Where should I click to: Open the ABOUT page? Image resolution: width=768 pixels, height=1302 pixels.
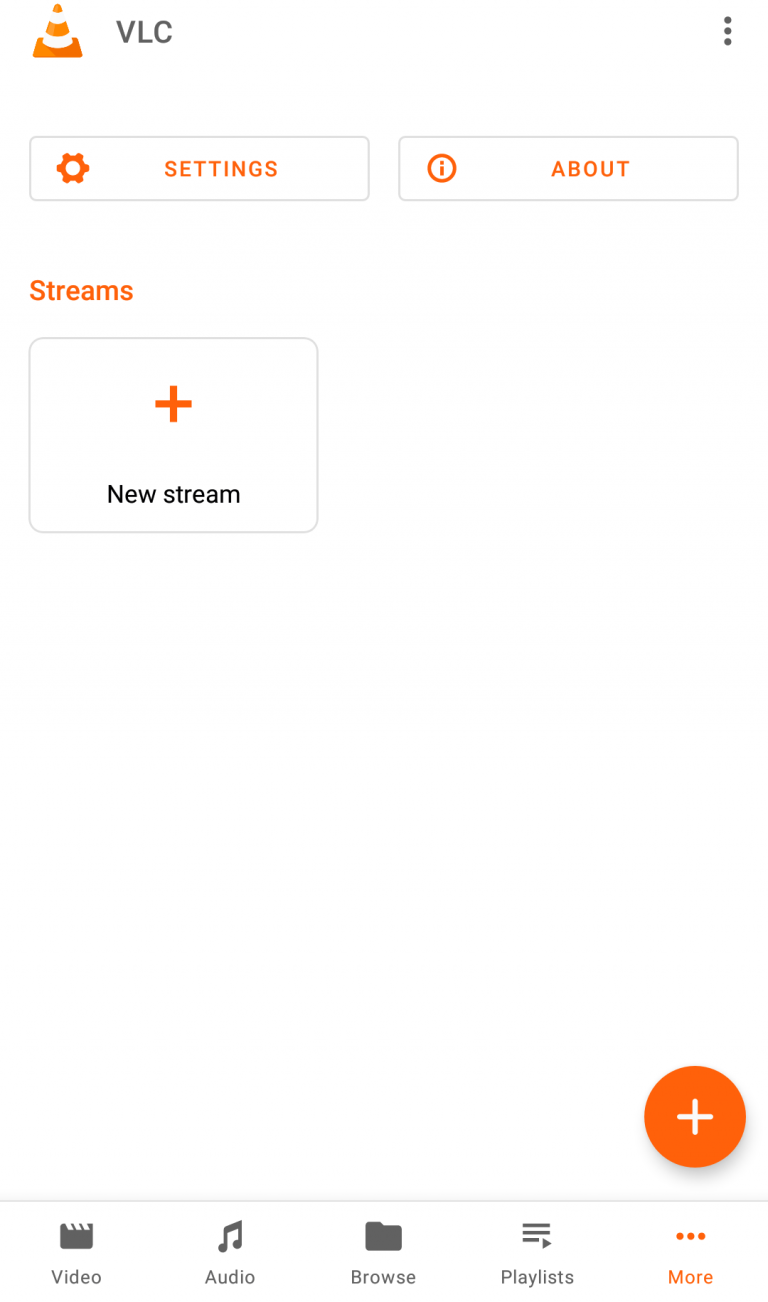(568, 168)
